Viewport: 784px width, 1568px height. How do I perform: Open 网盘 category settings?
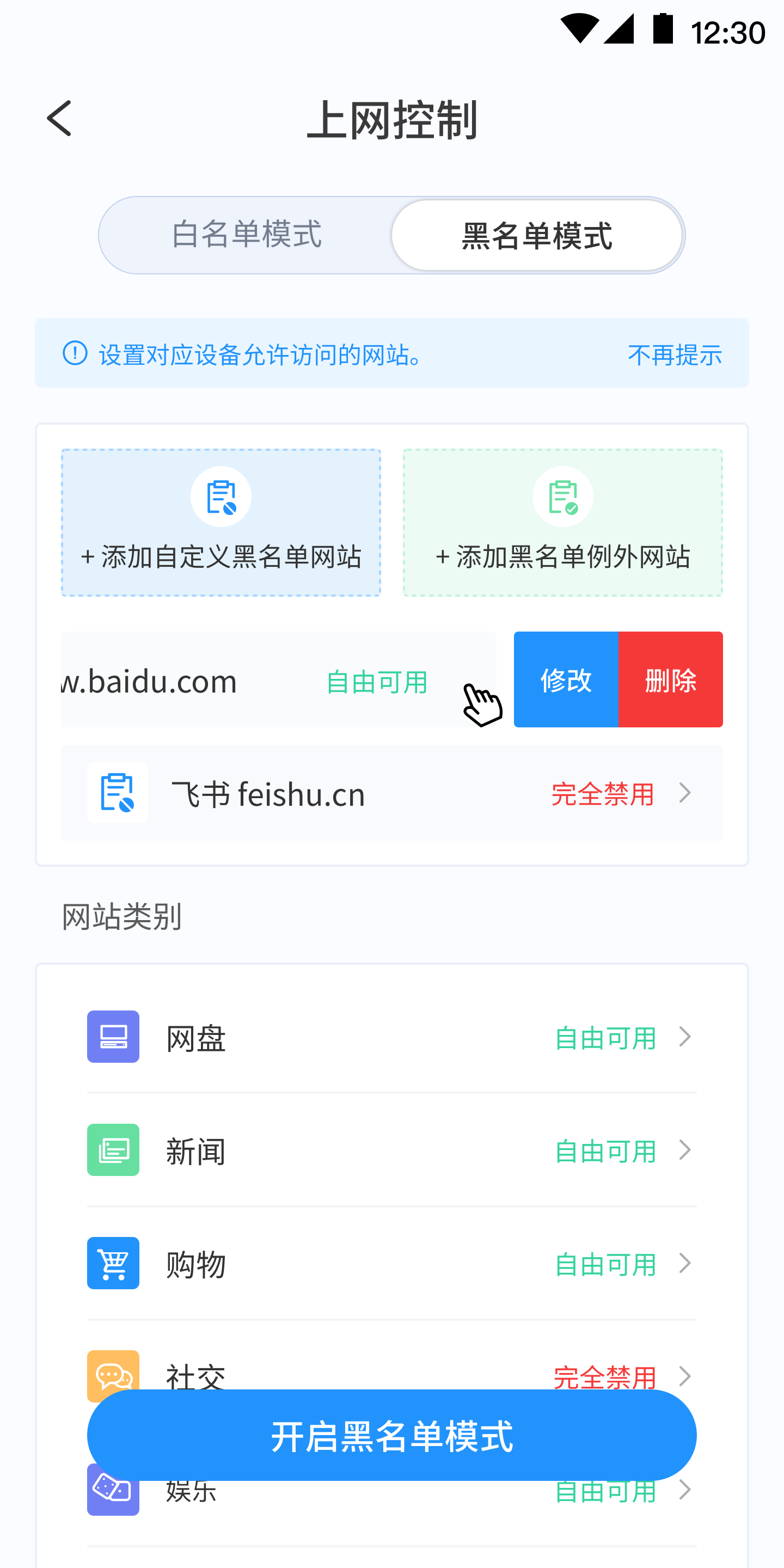391,1037
